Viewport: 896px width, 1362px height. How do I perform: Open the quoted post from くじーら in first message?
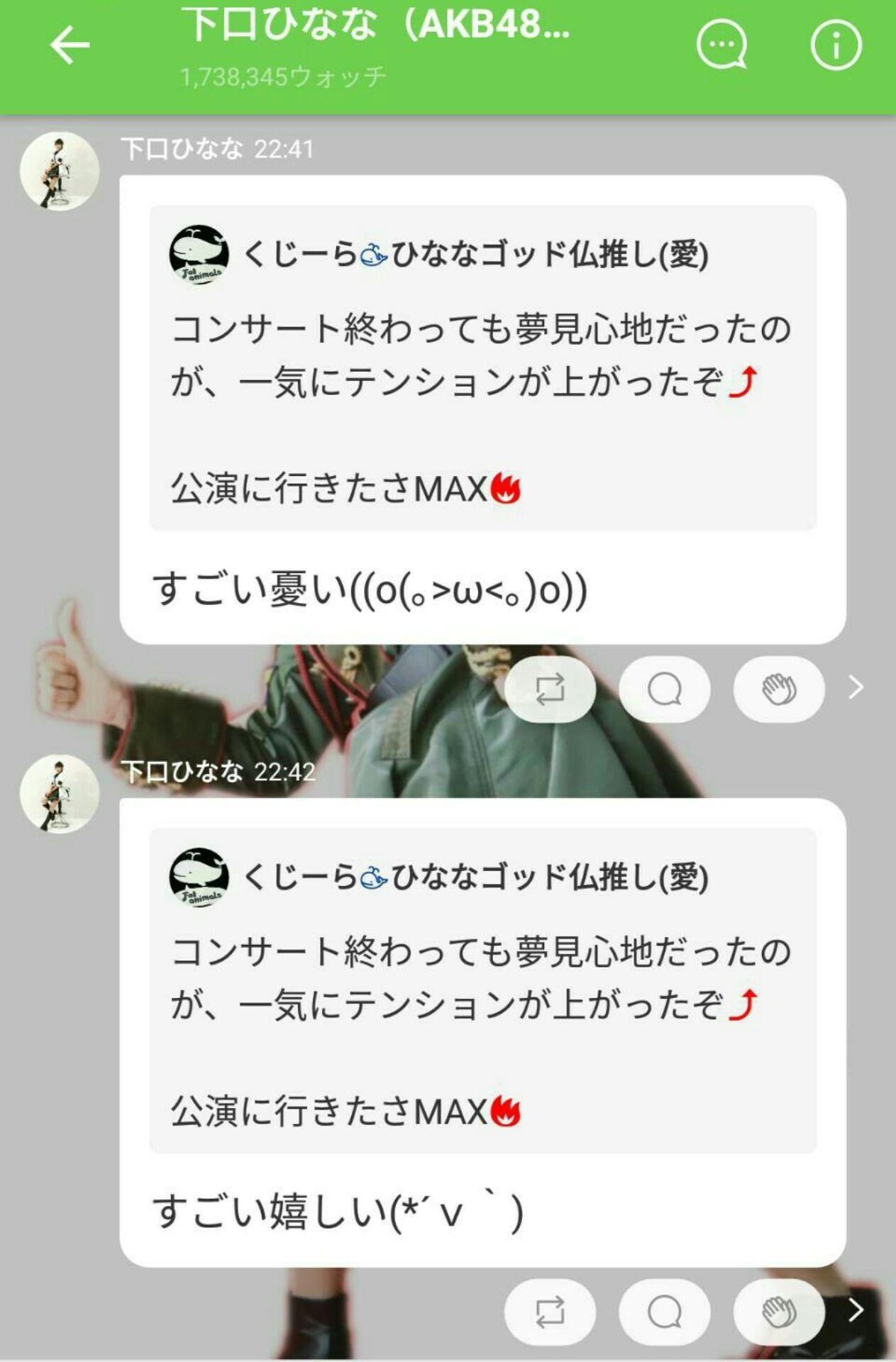coord(482,369)
